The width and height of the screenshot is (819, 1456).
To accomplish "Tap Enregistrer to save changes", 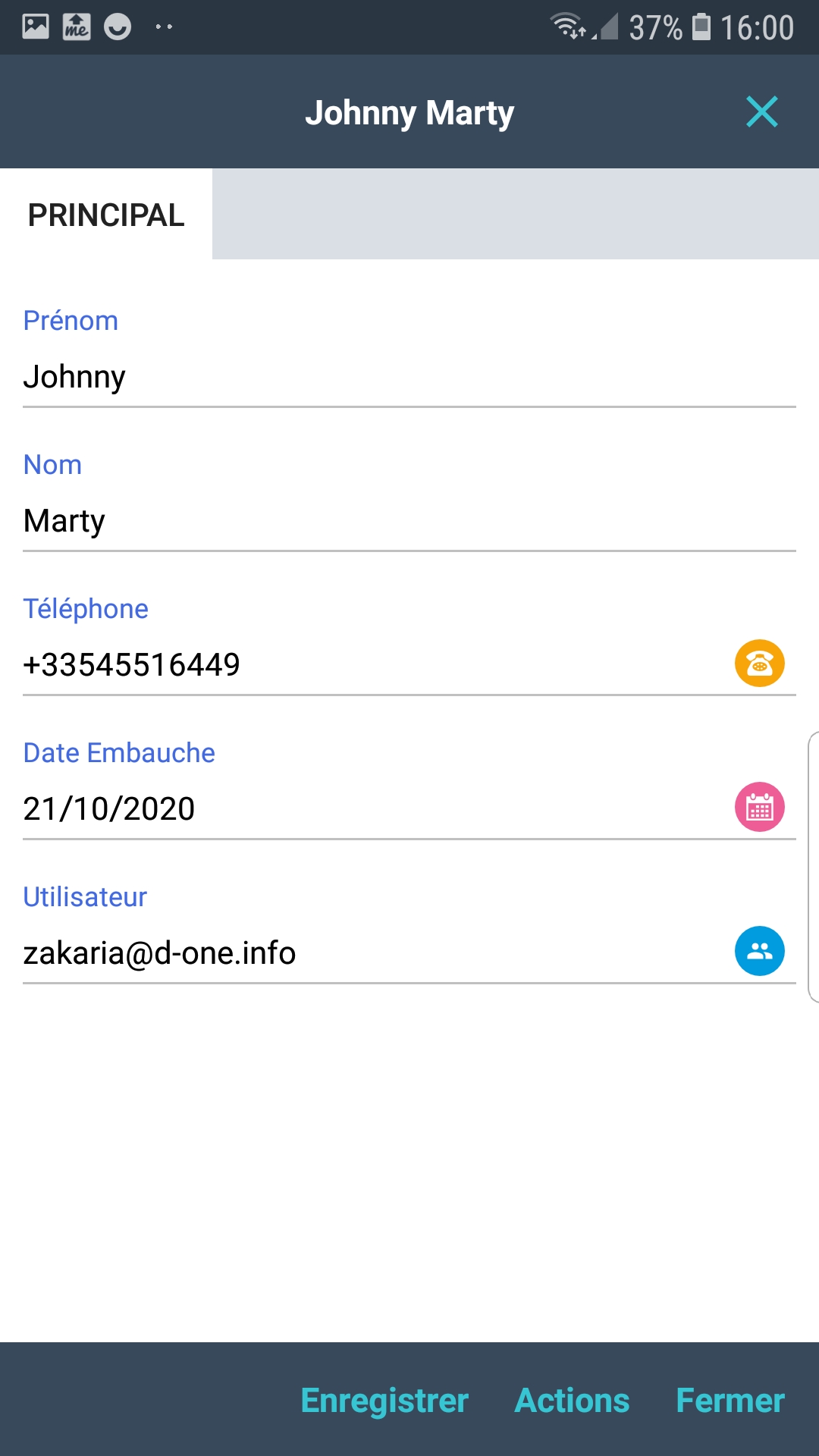I will 384,1401.
